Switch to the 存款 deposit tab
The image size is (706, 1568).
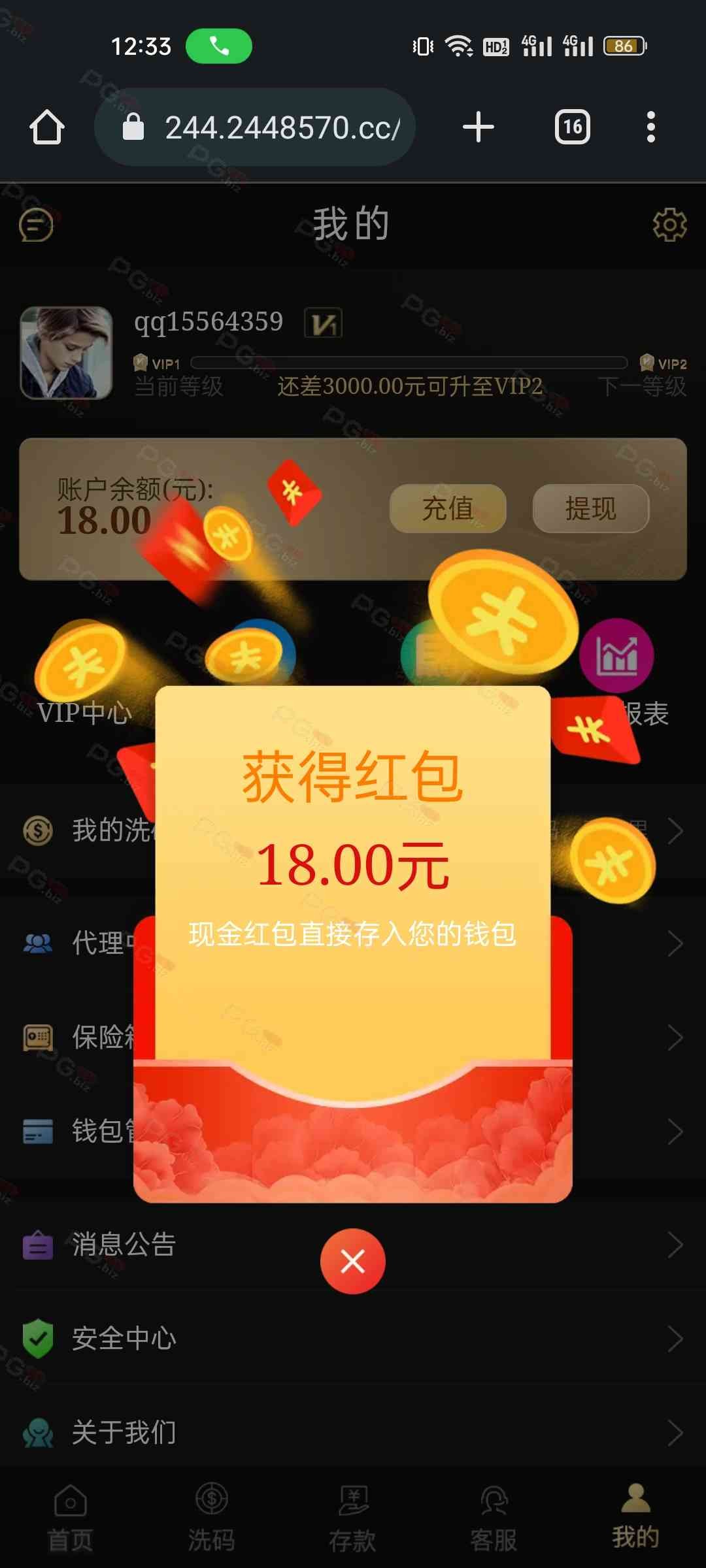pyautogui.click(x=353, y=1517)
